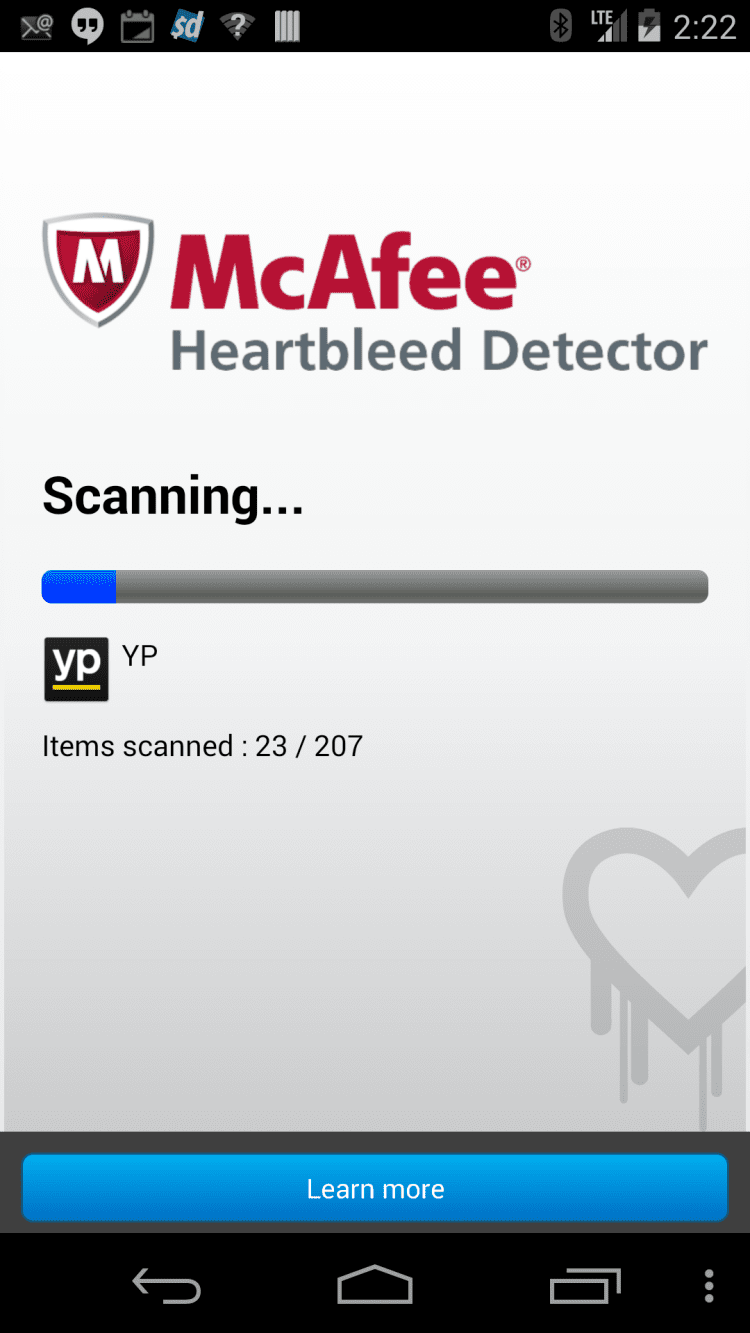The height and width of the screenshot is (1333, 750).
Task: Open the recent apps view
Action: pyautogui.click(x=584, y=1285)
